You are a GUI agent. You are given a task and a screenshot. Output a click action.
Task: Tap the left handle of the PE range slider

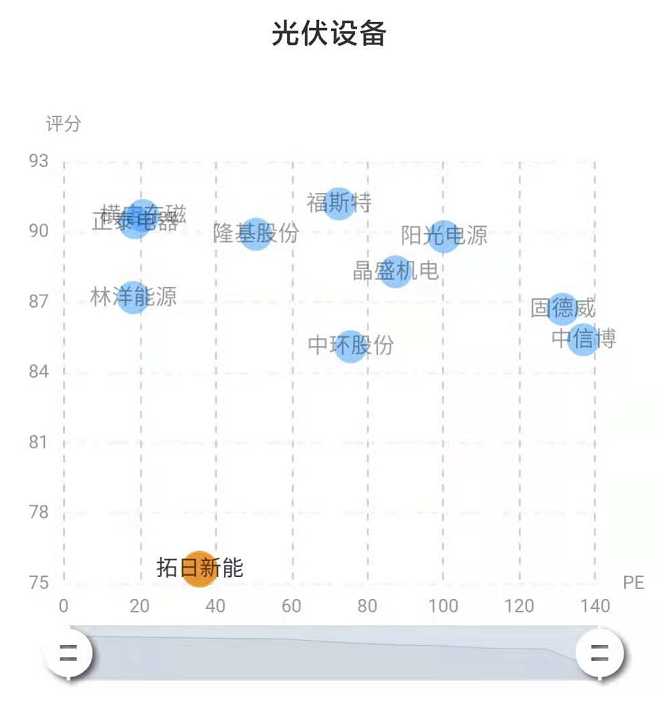pos(68,654)
